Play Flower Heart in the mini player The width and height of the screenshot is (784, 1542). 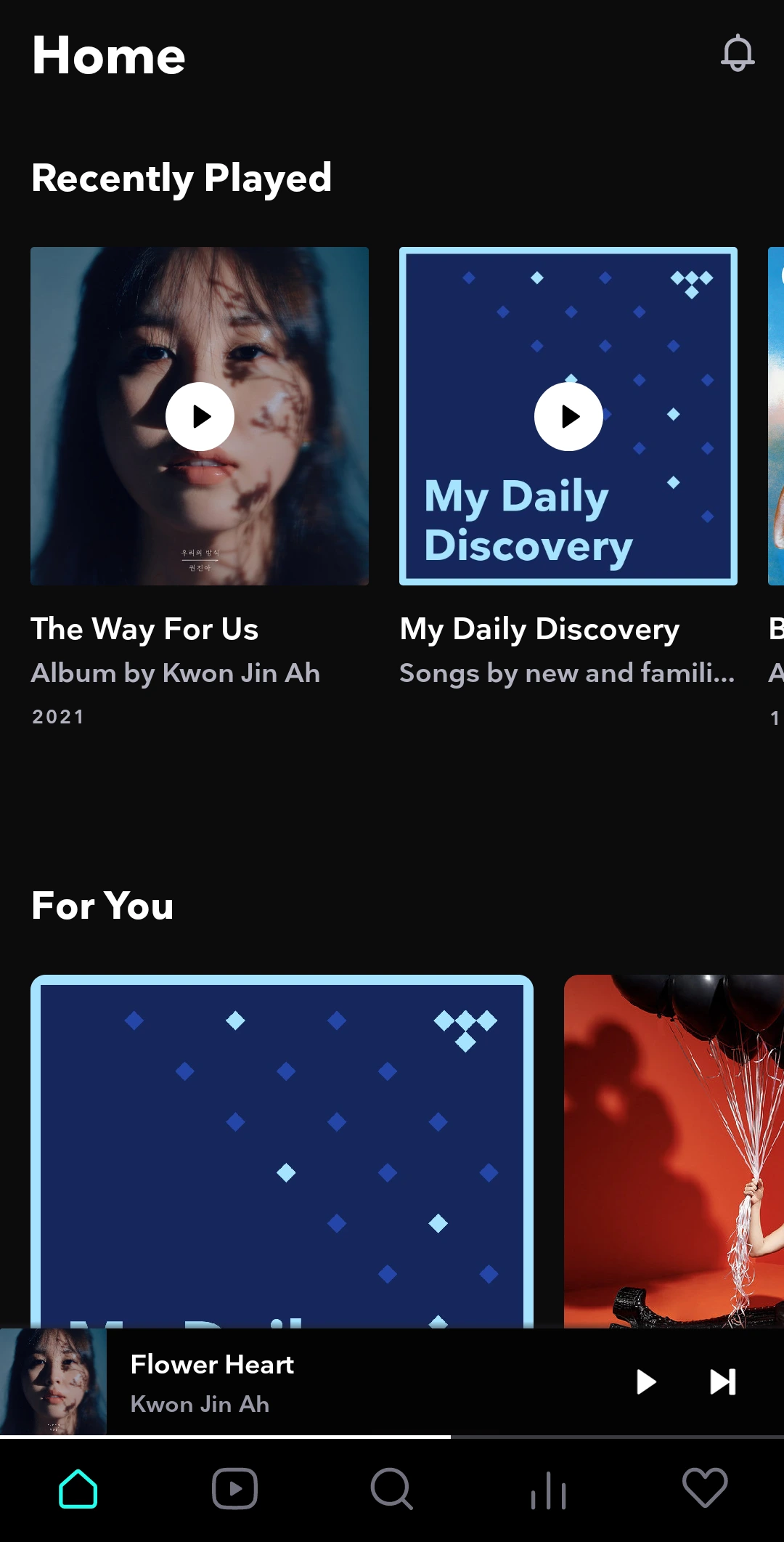coord(645,1381)
